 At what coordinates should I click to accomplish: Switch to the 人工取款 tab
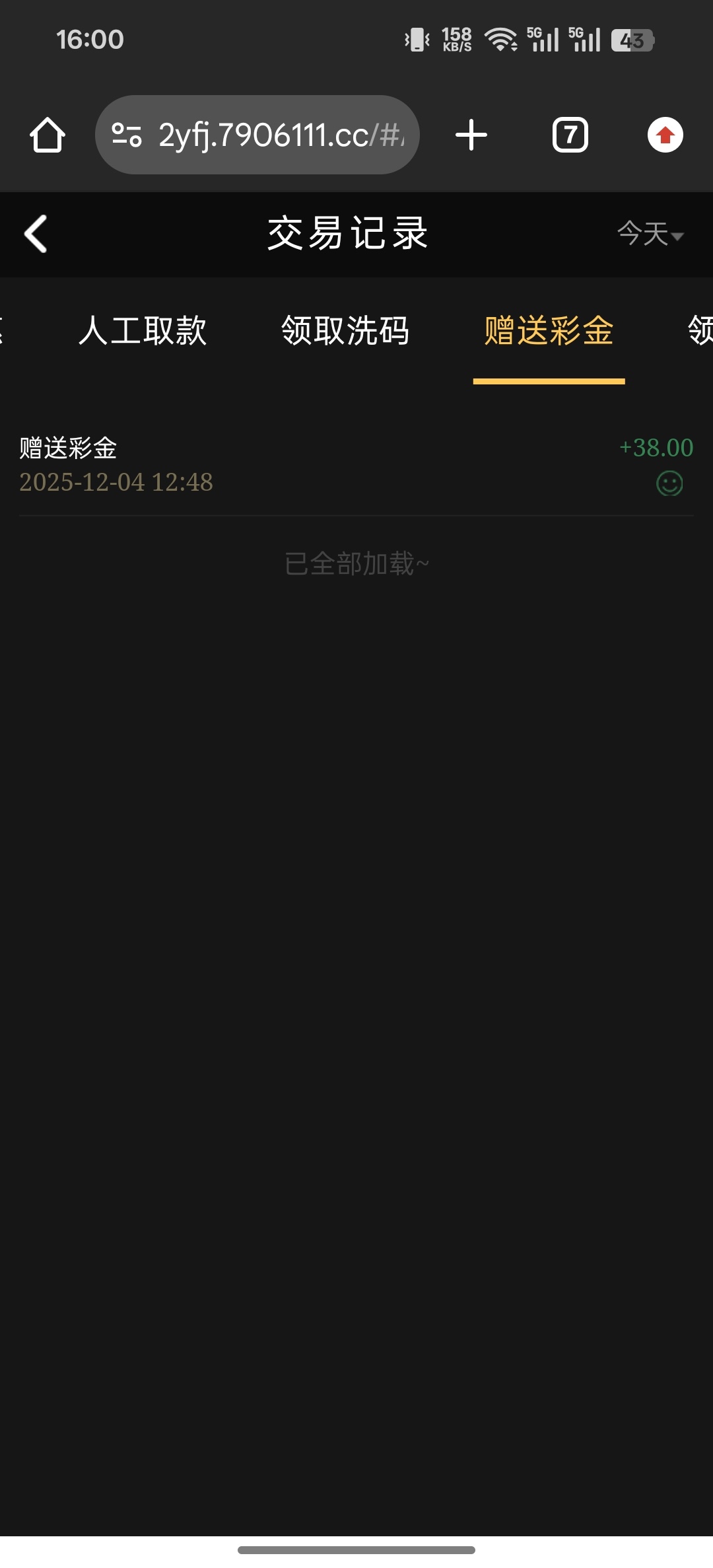[x=143, y=330]
